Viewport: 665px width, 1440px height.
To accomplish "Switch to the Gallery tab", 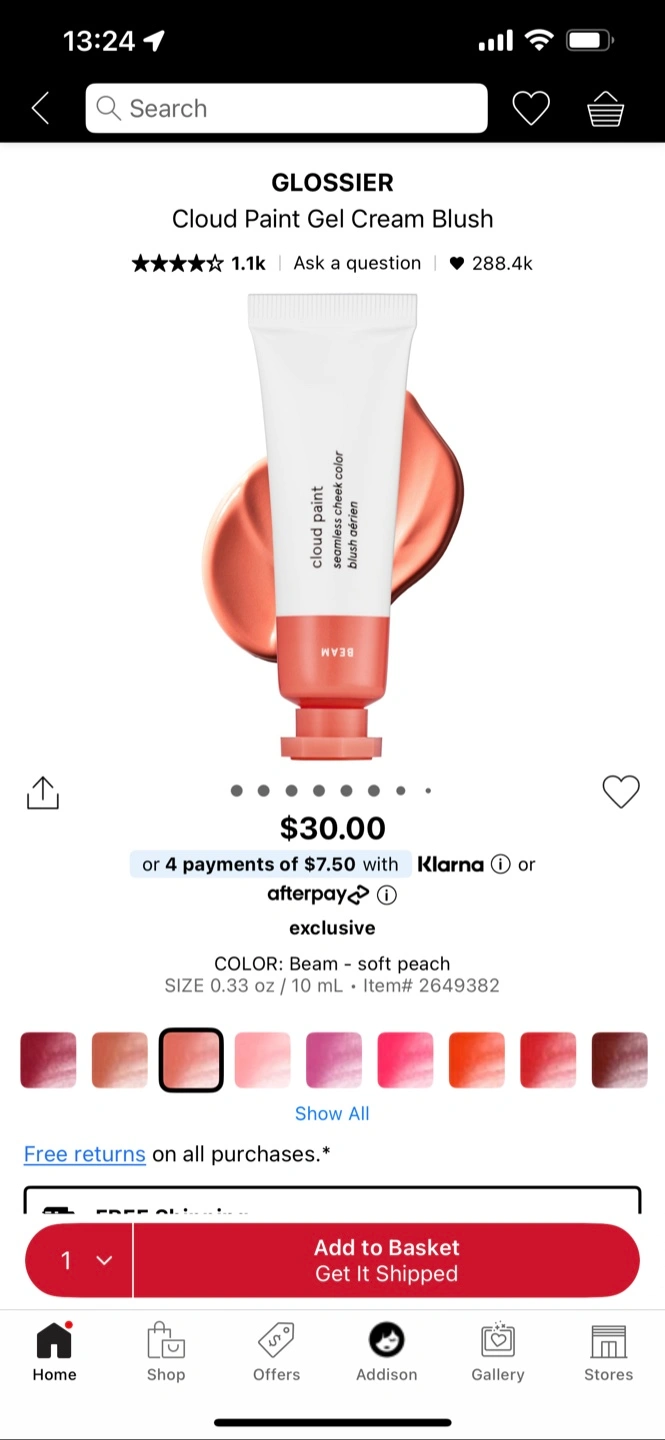I will [498, 1352].
